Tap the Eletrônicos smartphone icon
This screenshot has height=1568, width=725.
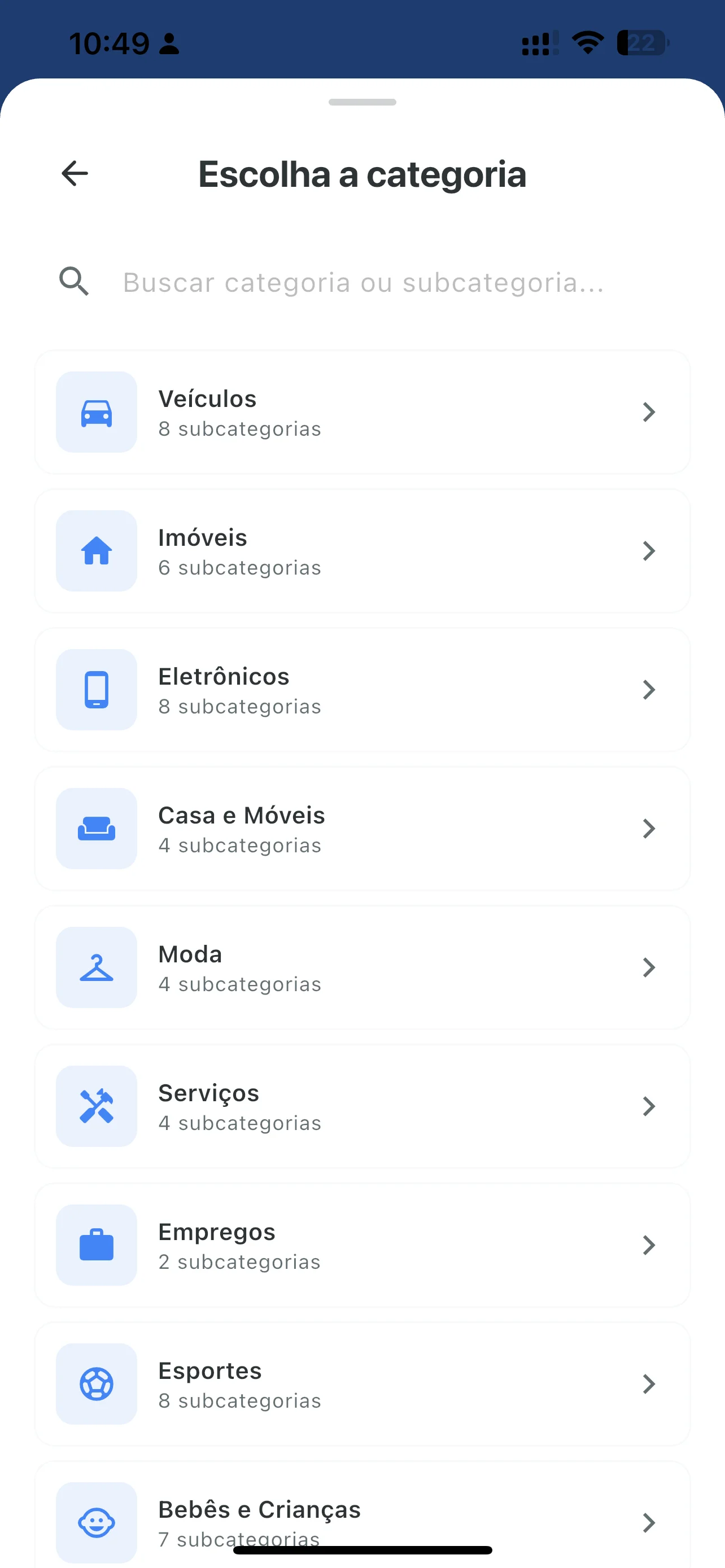pyautogui.click(x=96, y=689)
